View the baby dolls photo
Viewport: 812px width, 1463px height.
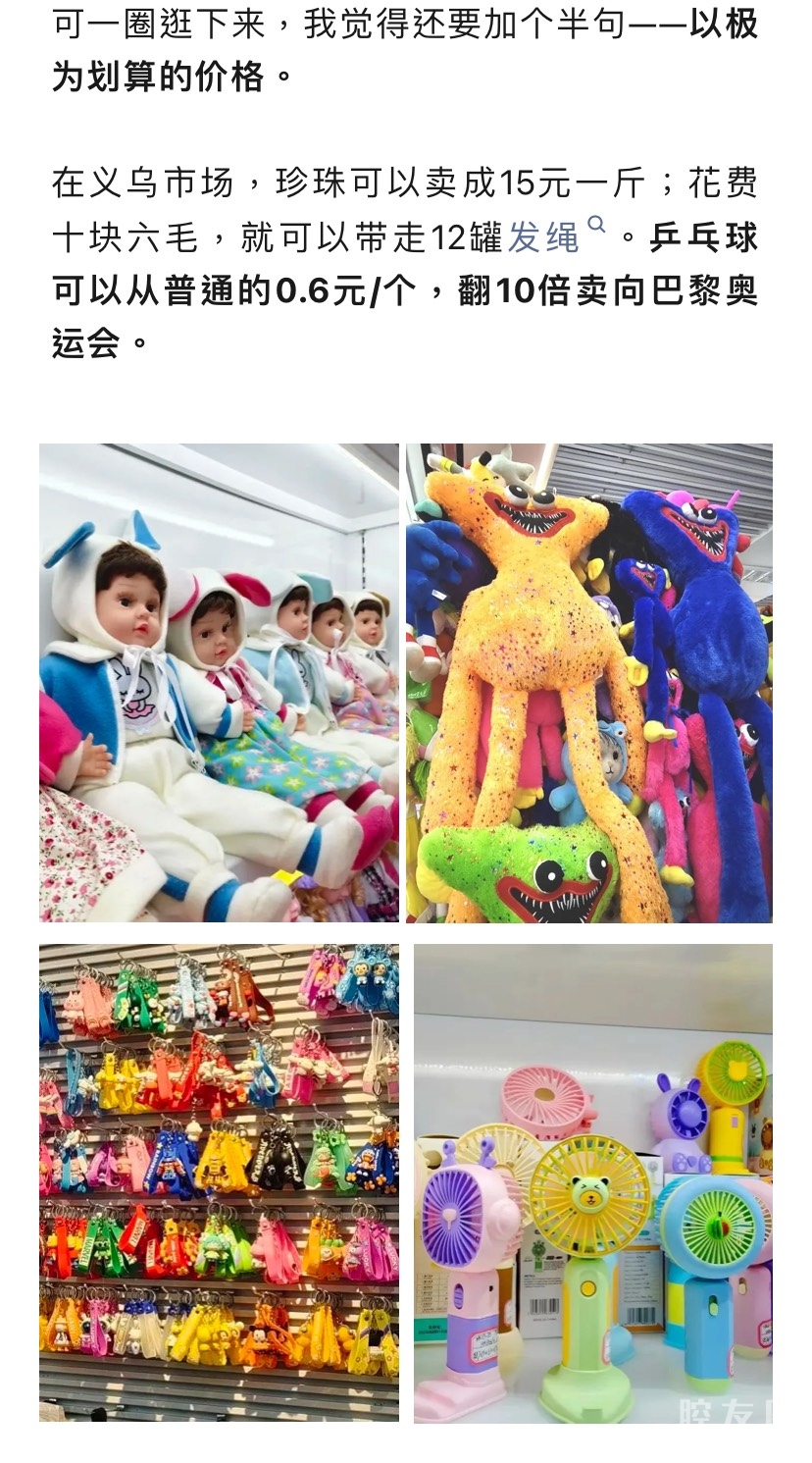click(219, 683)
